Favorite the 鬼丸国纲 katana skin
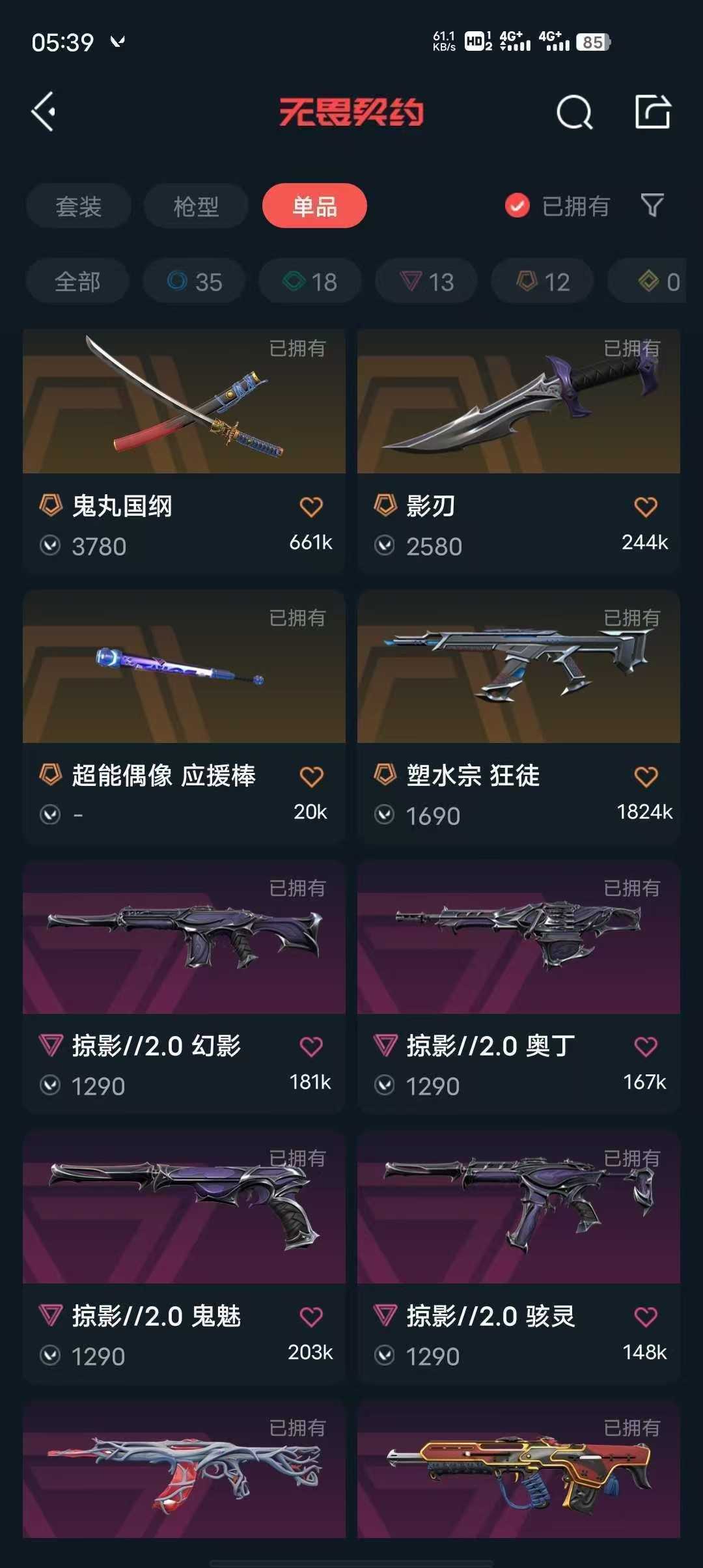The height and width of the screenshot is (1568, 703). (x=311, y=507)
